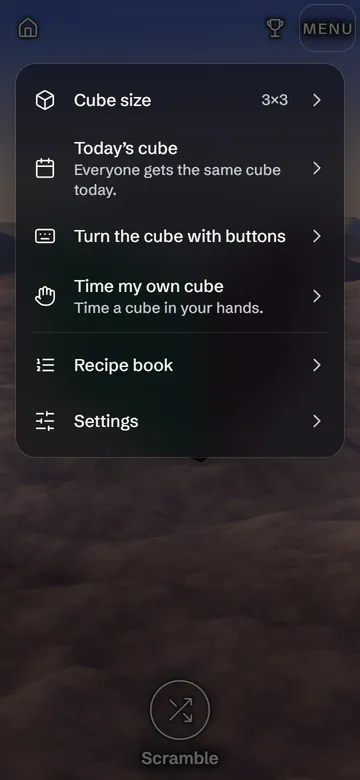Open Today's cube challenge
This screenshot has height=780, width=360.
coord(180,169)
